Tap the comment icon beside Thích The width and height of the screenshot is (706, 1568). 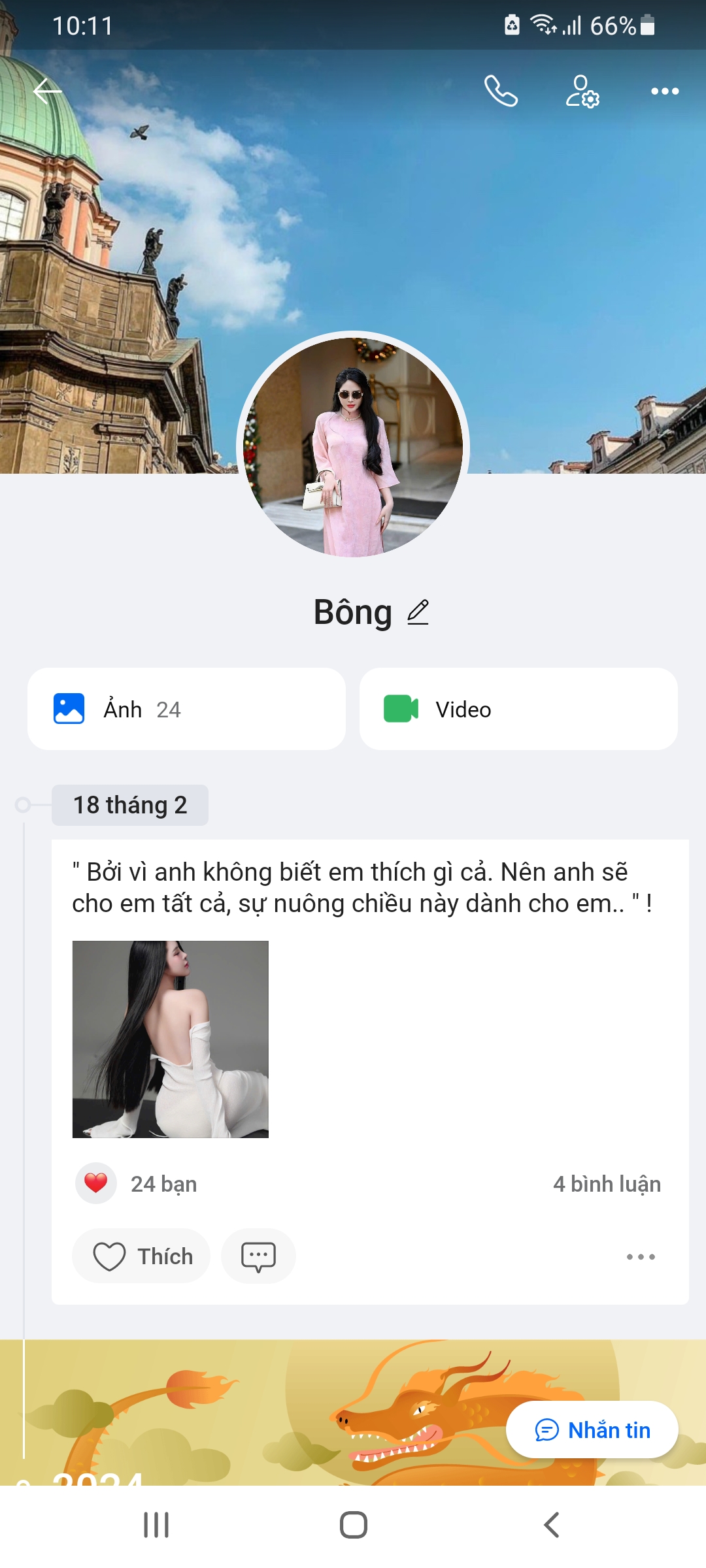click(x=258, y=1256)
